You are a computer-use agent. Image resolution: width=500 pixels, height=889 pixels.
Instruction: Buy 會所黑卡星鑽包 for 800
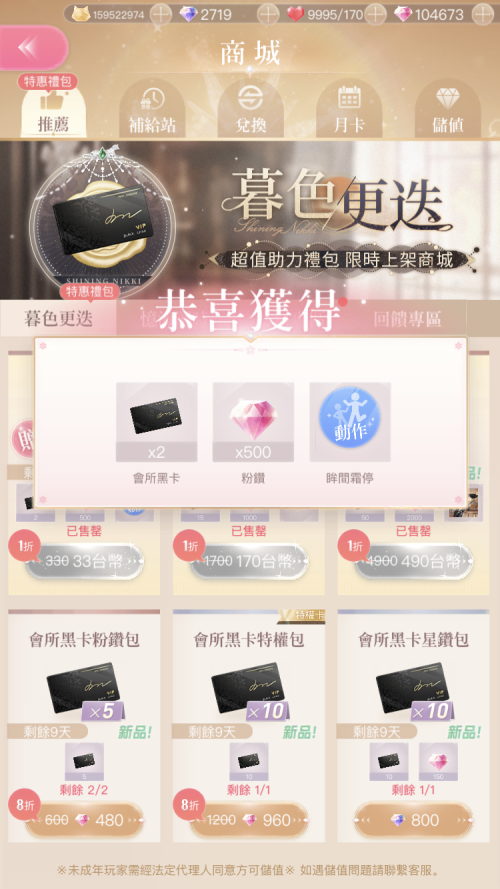pos(413,820)
